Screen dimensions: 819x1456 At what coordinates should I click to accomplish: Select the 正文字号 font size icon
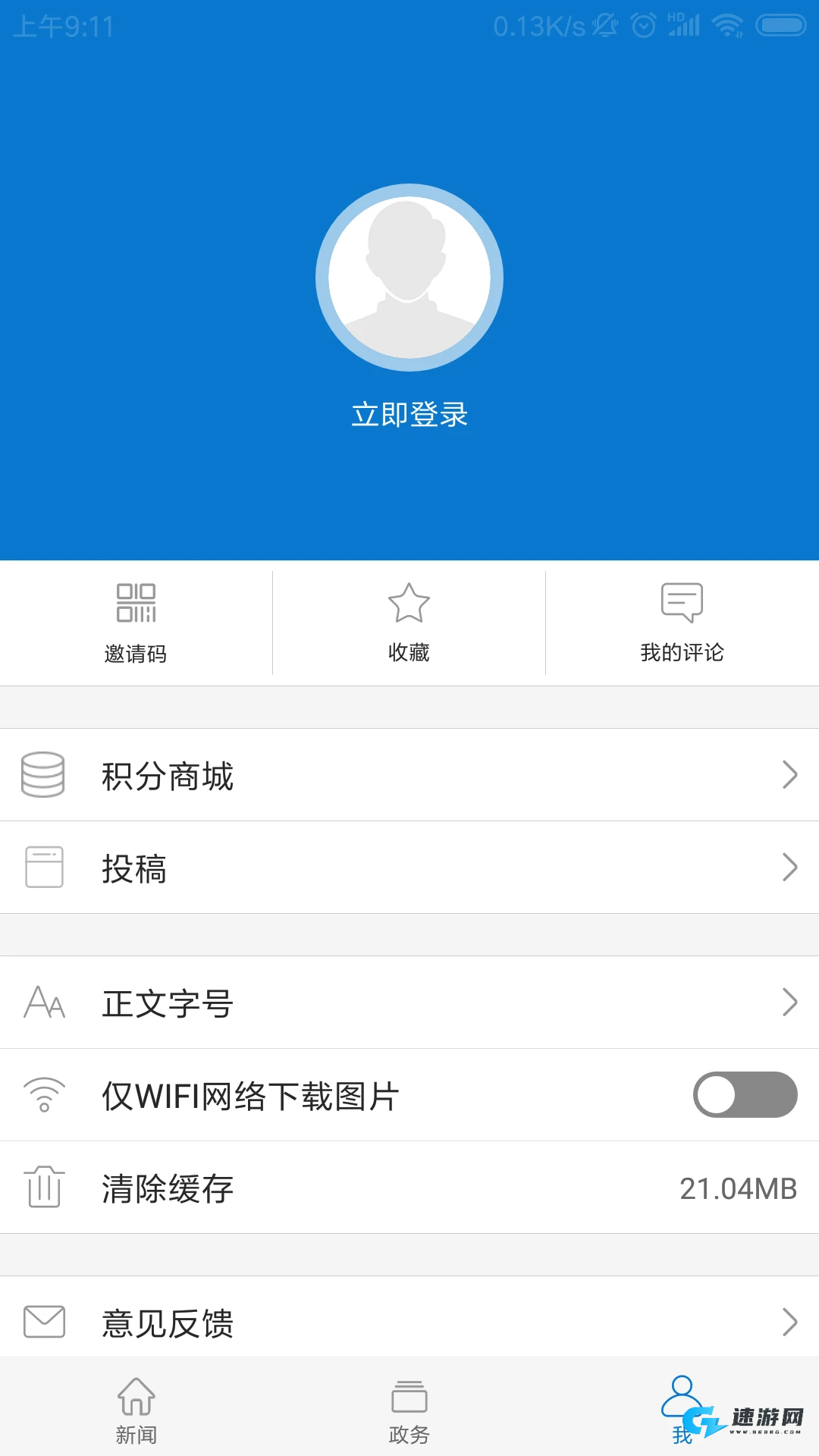coord(45,1003)
